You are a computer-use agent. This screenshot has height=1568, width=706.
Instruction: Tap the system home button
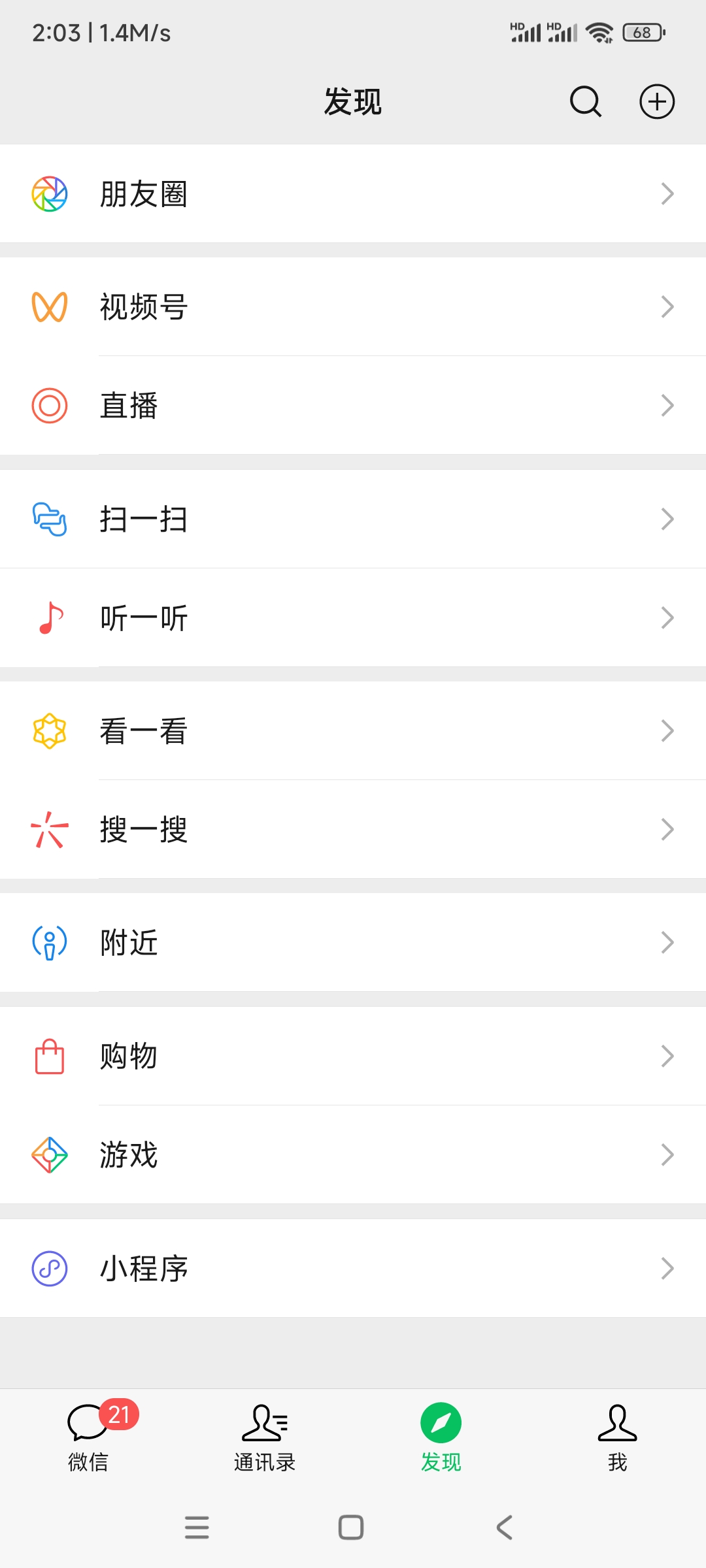pos(351,1527)
